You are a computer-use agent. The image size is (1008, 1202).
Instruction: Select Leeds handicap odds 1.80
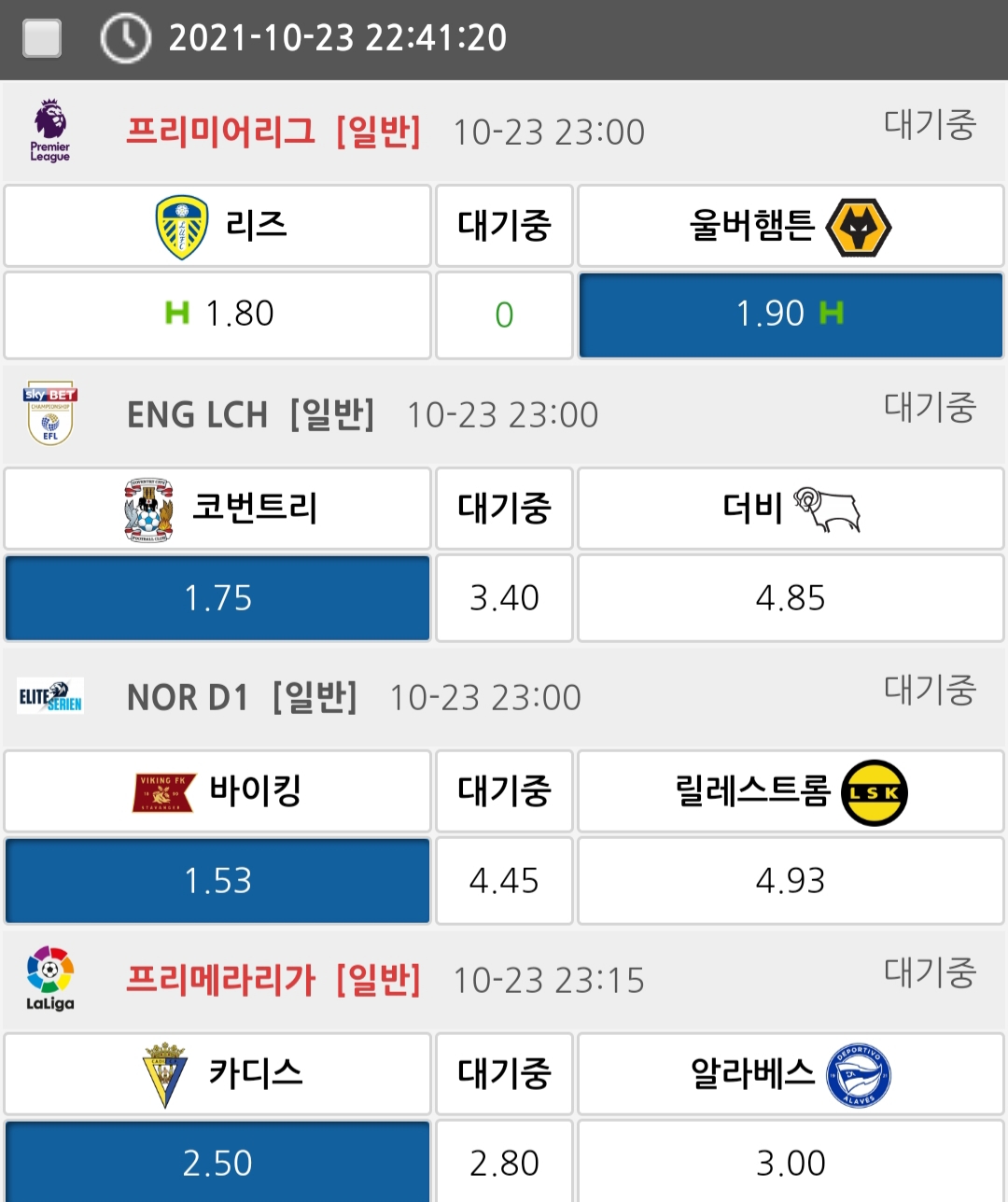pyautogui.click(x=217, y=314)
